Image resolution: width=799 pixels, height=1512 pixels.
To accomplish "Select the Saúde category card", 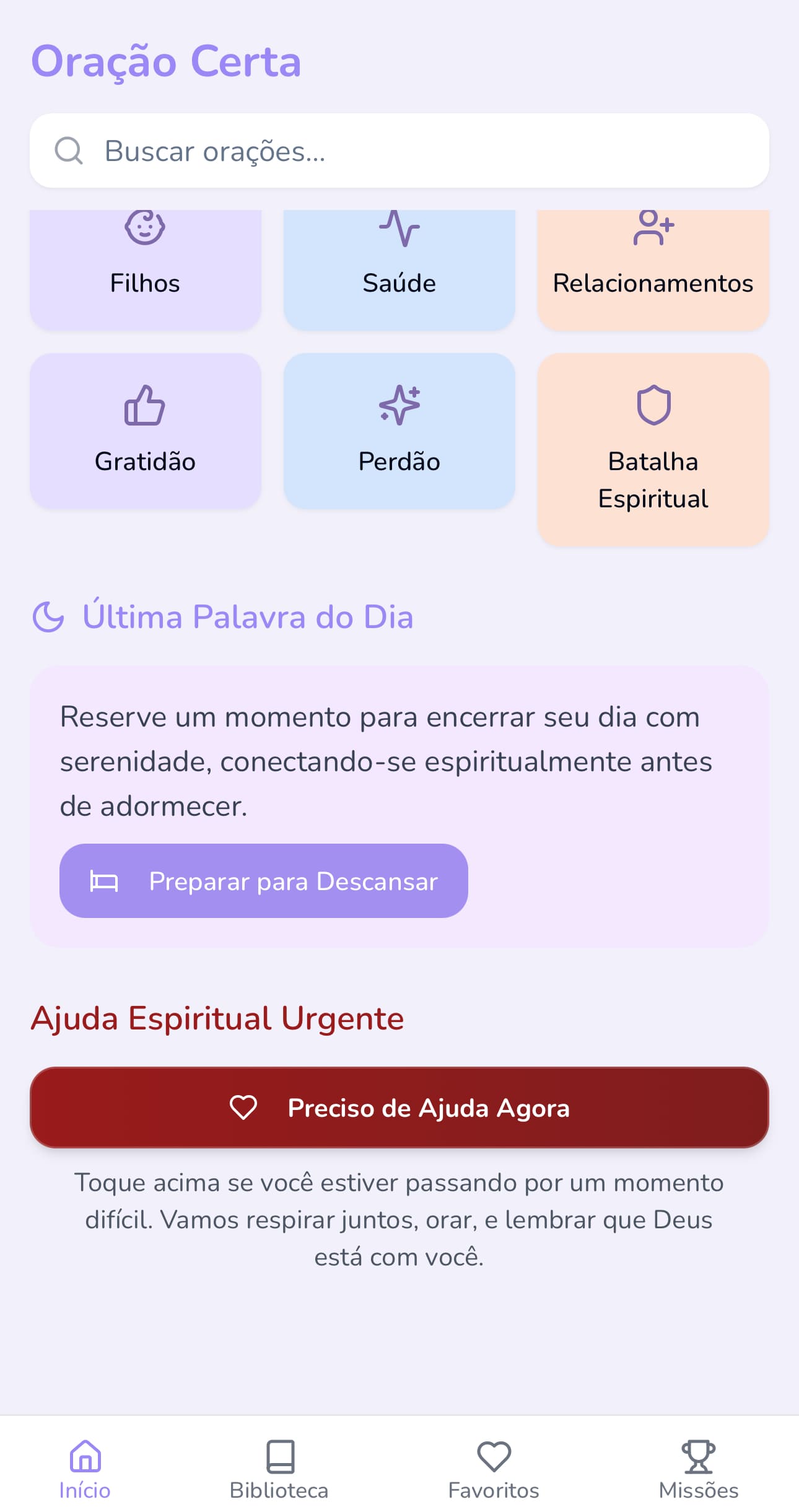I will (399, 269).
